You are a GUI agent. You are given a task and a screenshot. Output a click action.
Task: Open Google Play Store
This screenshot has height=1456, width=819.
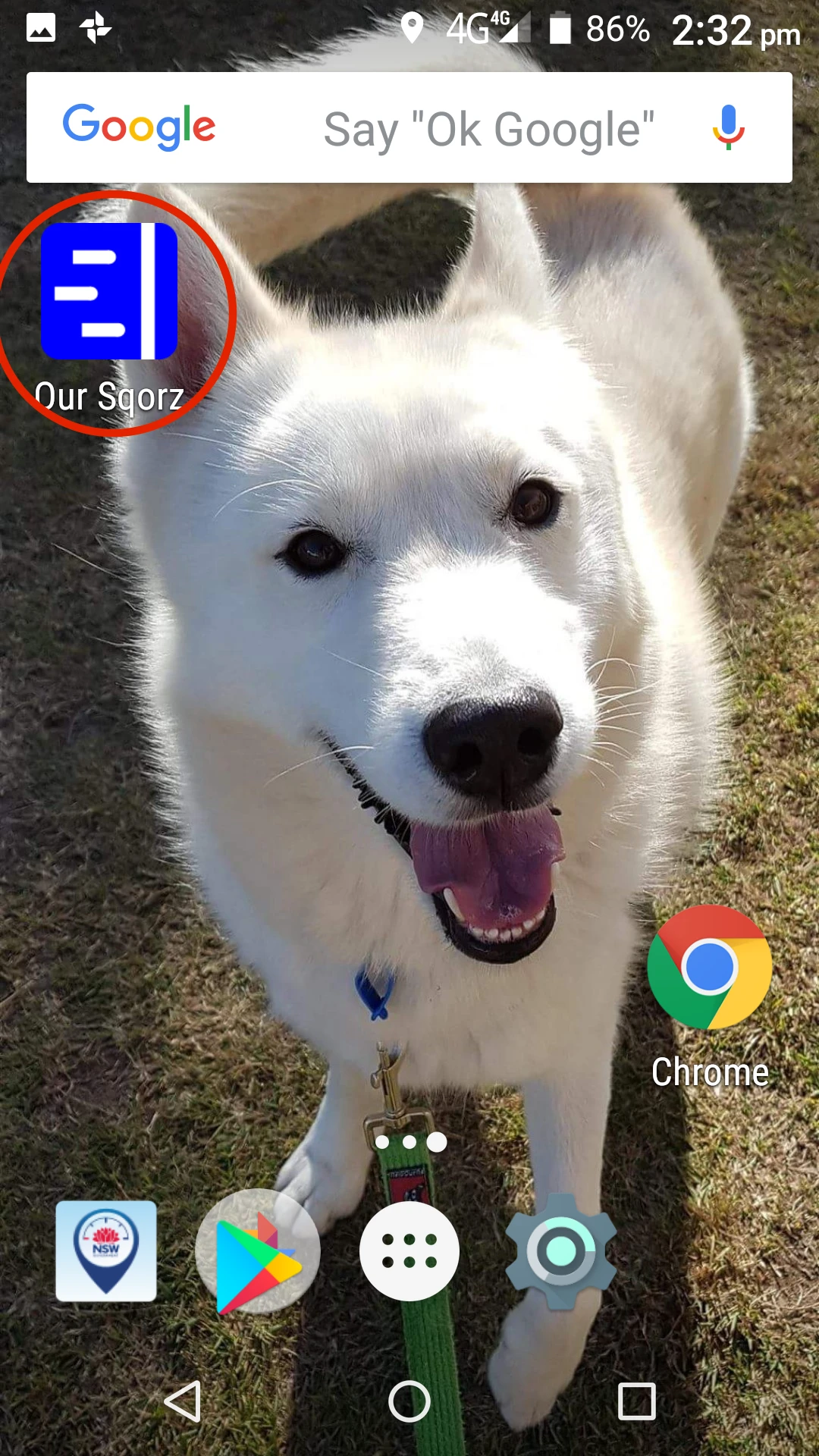pos(258,1251)
